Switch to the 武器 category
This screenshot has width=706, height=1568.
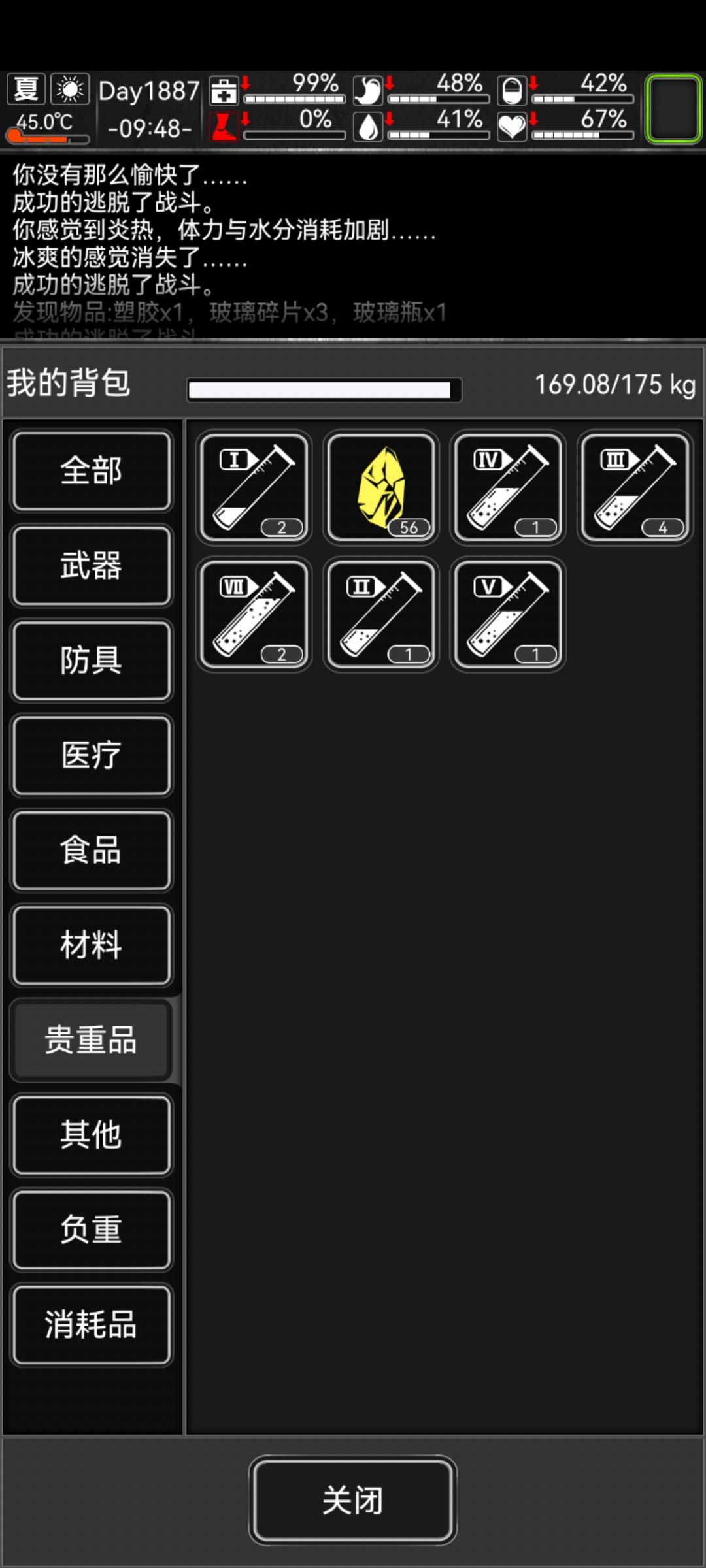click(92, 566)
